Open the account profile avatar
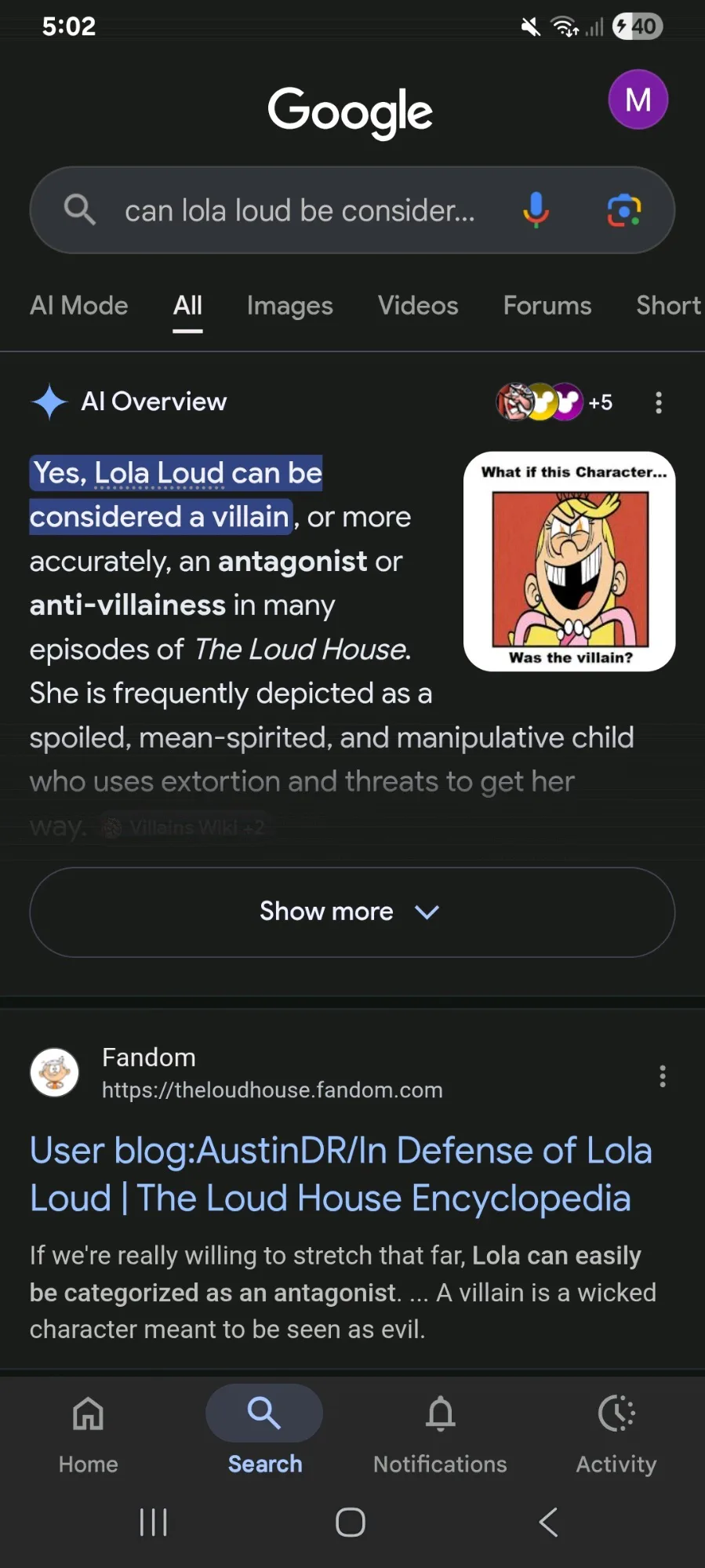The image size is (705, 1568). (638, 100)
